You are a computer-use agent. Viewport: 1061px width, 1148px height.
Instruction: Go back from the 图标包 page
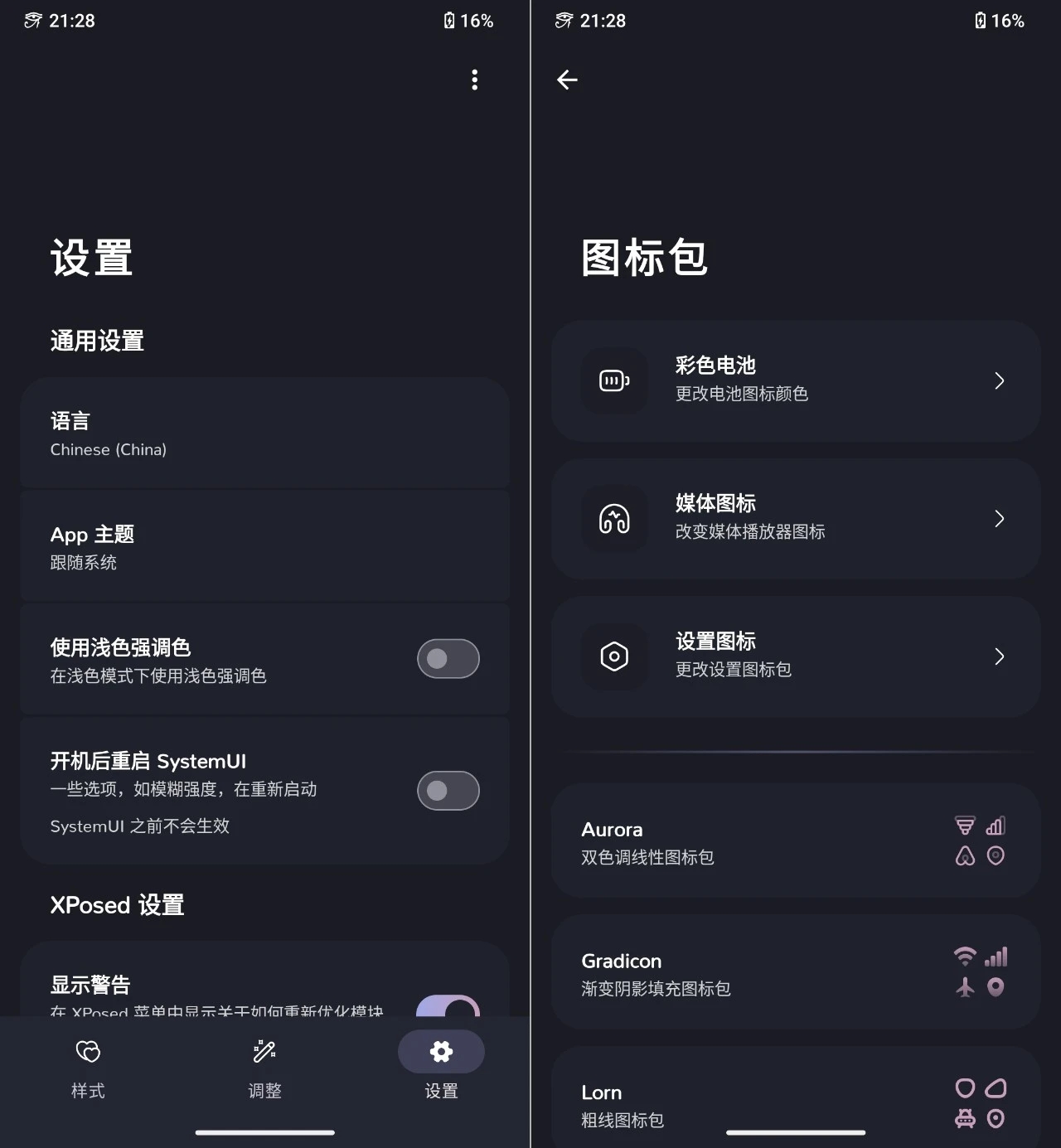point(567,80)
